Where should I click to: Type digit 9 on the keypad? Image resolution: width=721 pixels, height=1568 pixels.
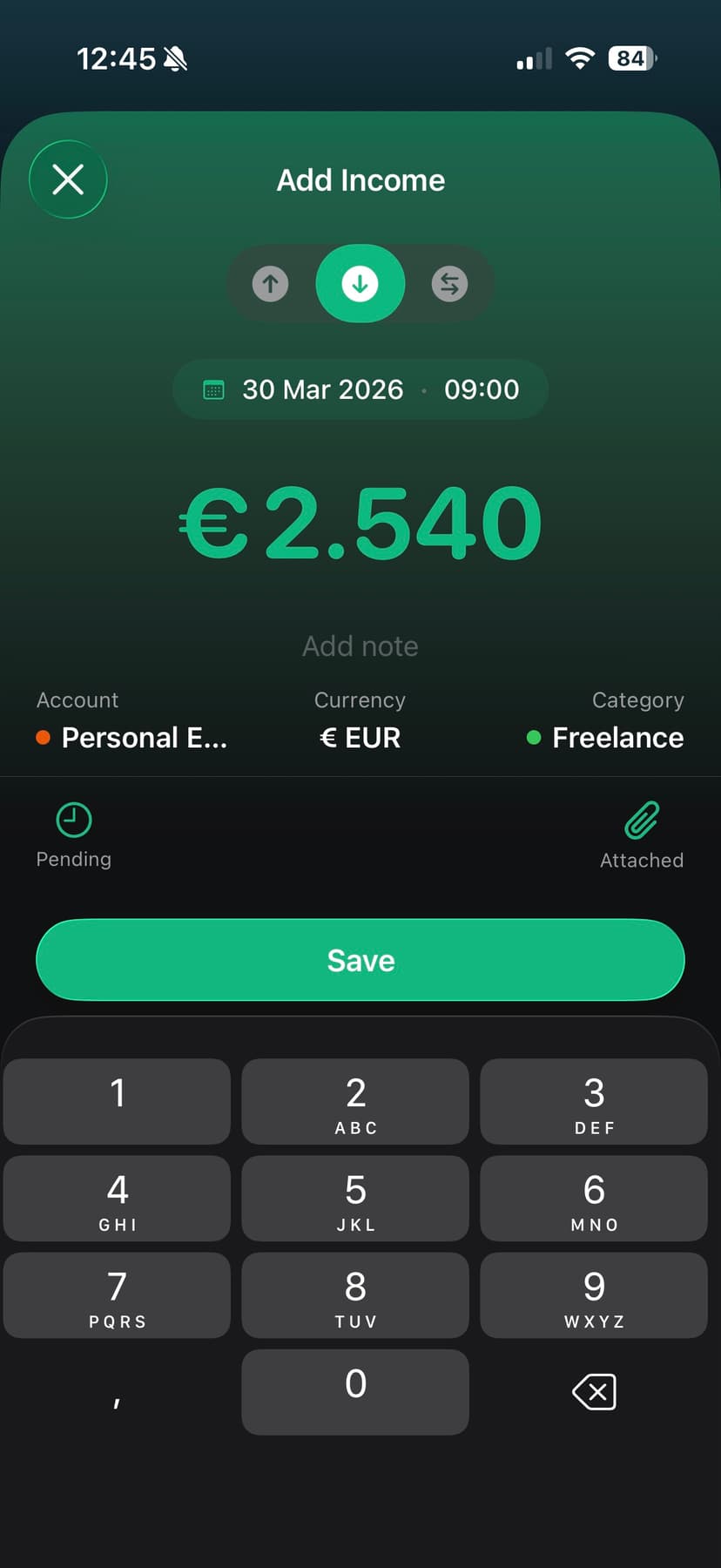pyautogui.click(x=594, y=1295)
